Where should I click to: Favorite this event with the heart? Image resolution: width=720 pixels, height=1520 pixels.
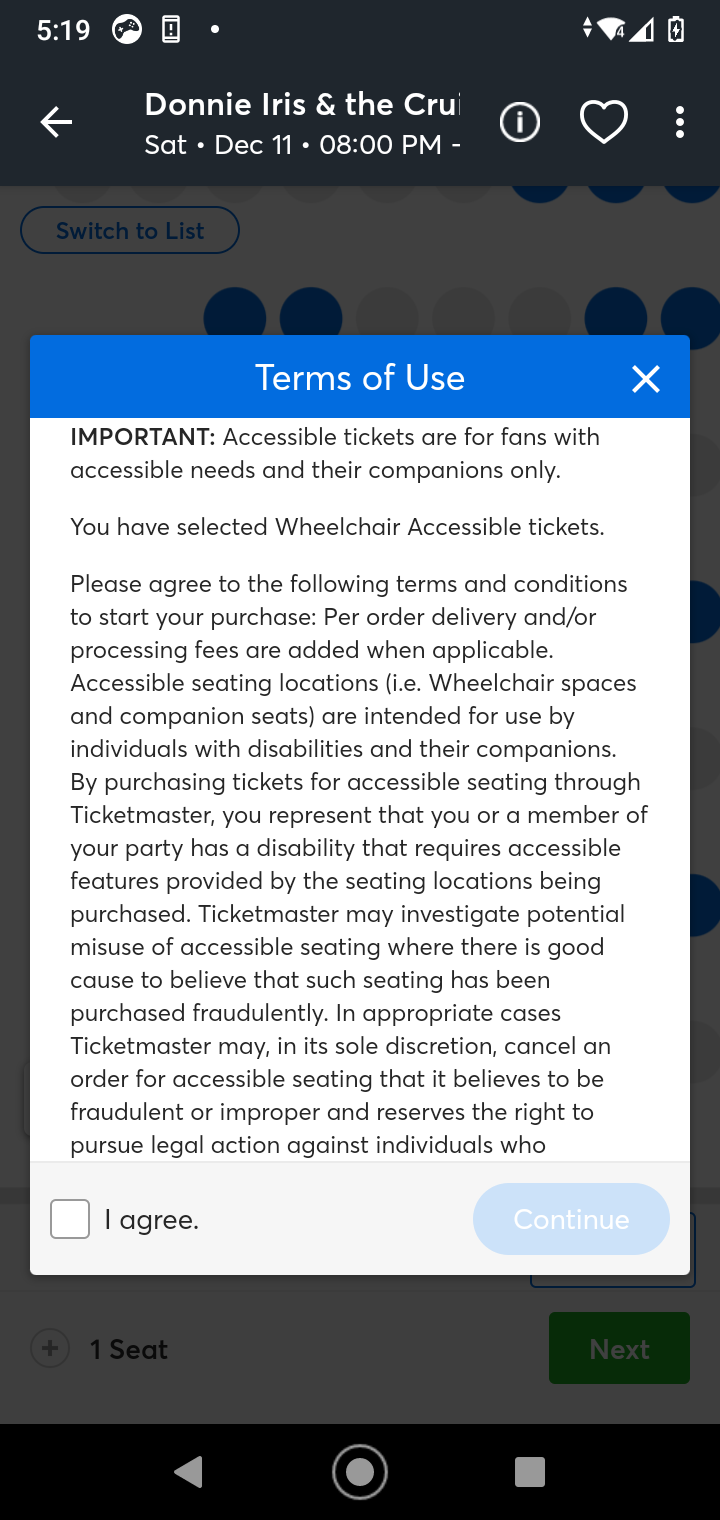(604, 123)
